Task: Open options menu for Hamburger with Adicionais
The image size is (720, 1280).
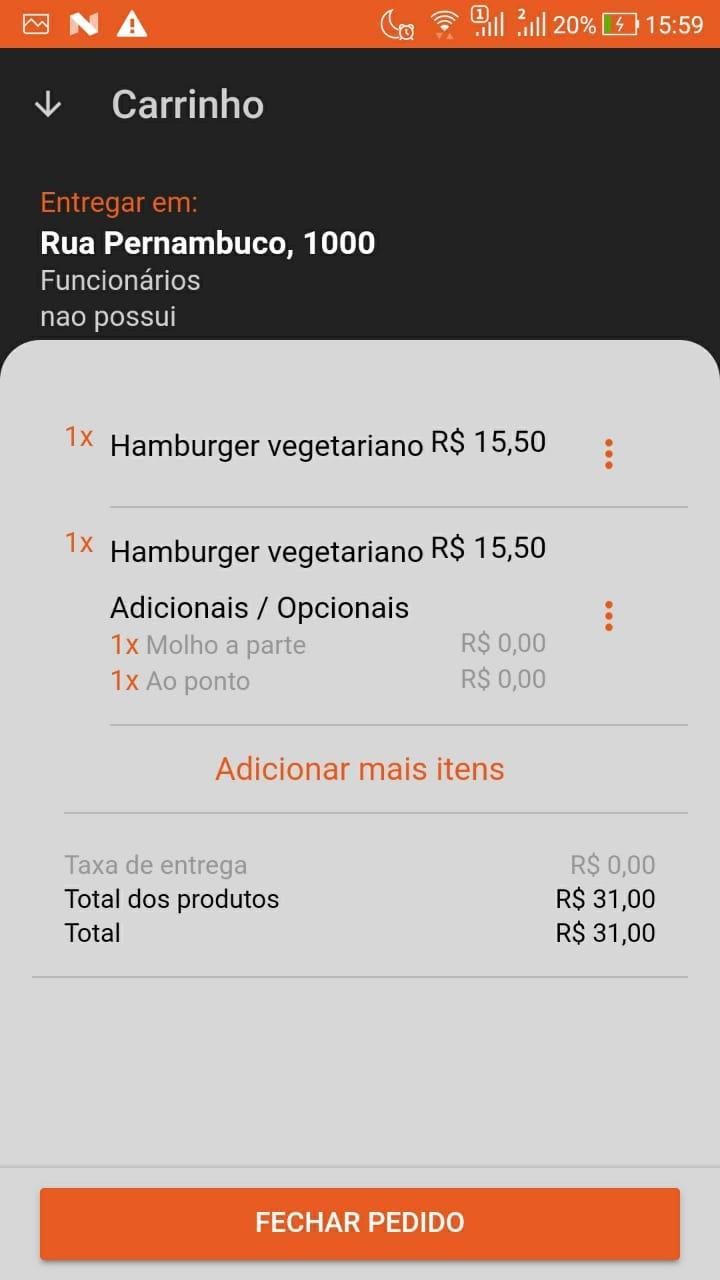Action: (608, 616)
